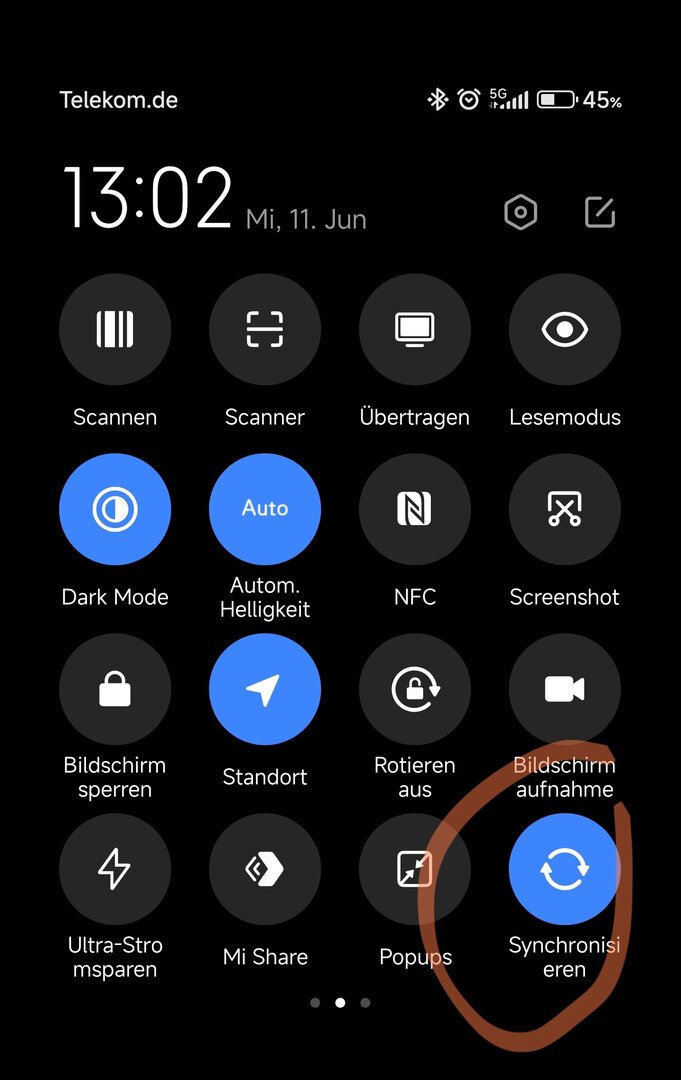Turn on Mi Share
The image size is (681, 1080).
(x=265, y=869)
